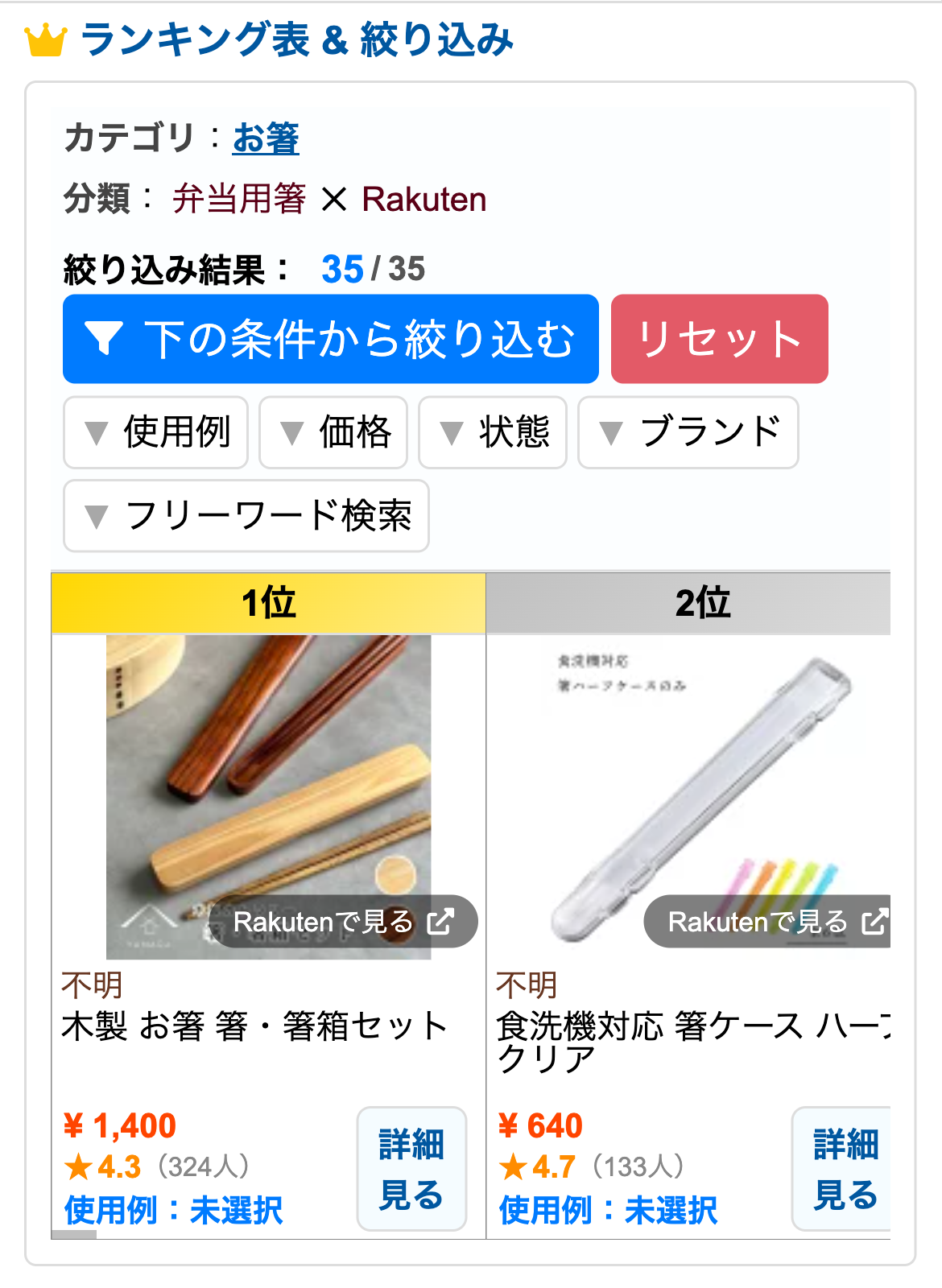This screenshot has width=942, height=1288.
Task: Select 使用例:未選択 under the 1位 item
Action: 174,1210
